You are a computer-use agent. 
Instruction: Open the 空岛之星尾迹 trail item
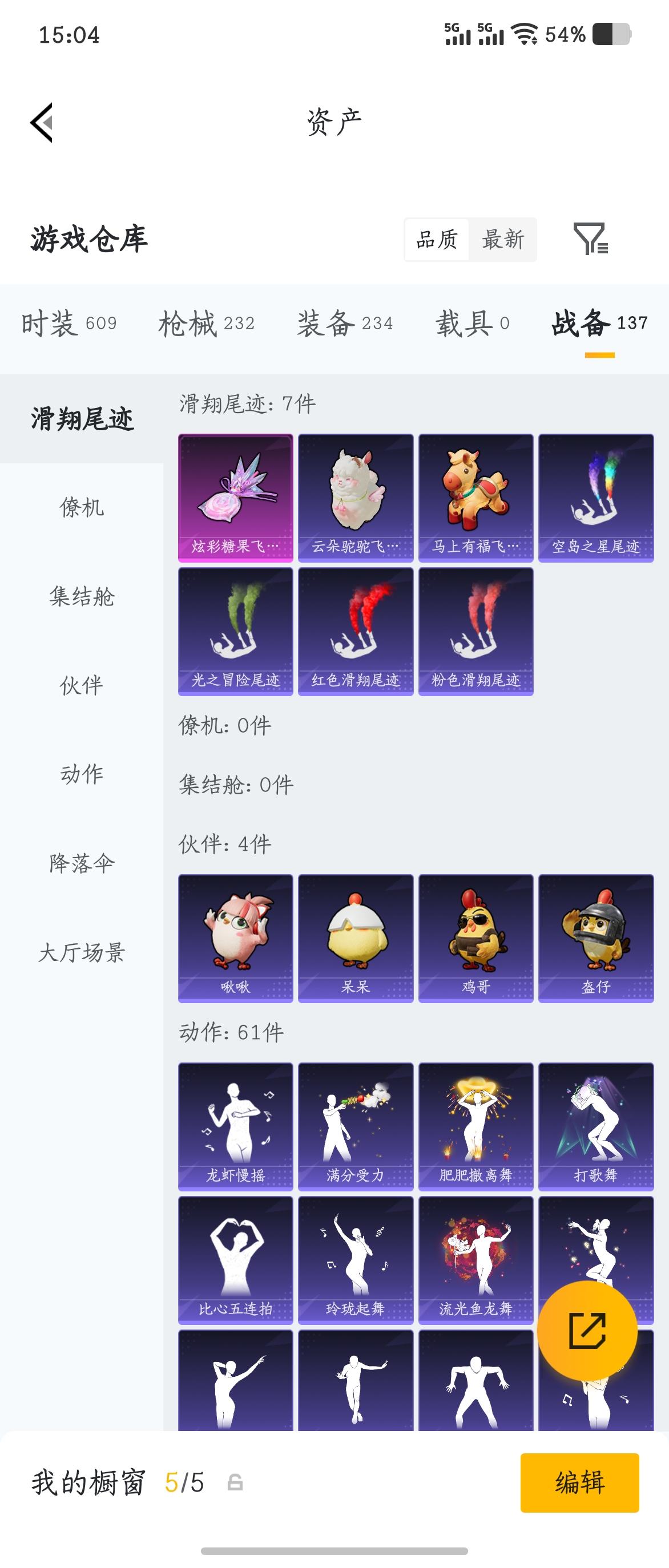[x=596, y=496]
